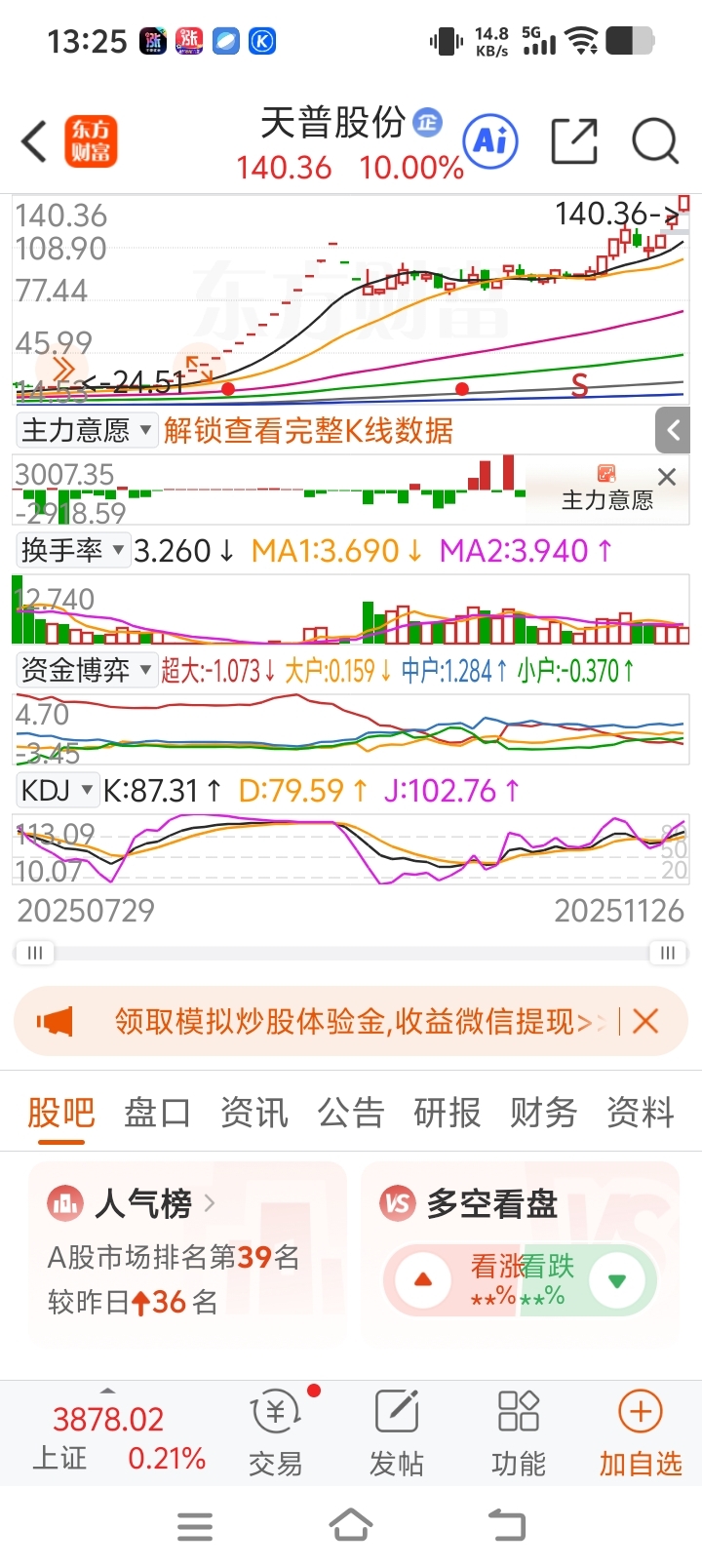Go back using the top-left arrow

coord(34,141)
